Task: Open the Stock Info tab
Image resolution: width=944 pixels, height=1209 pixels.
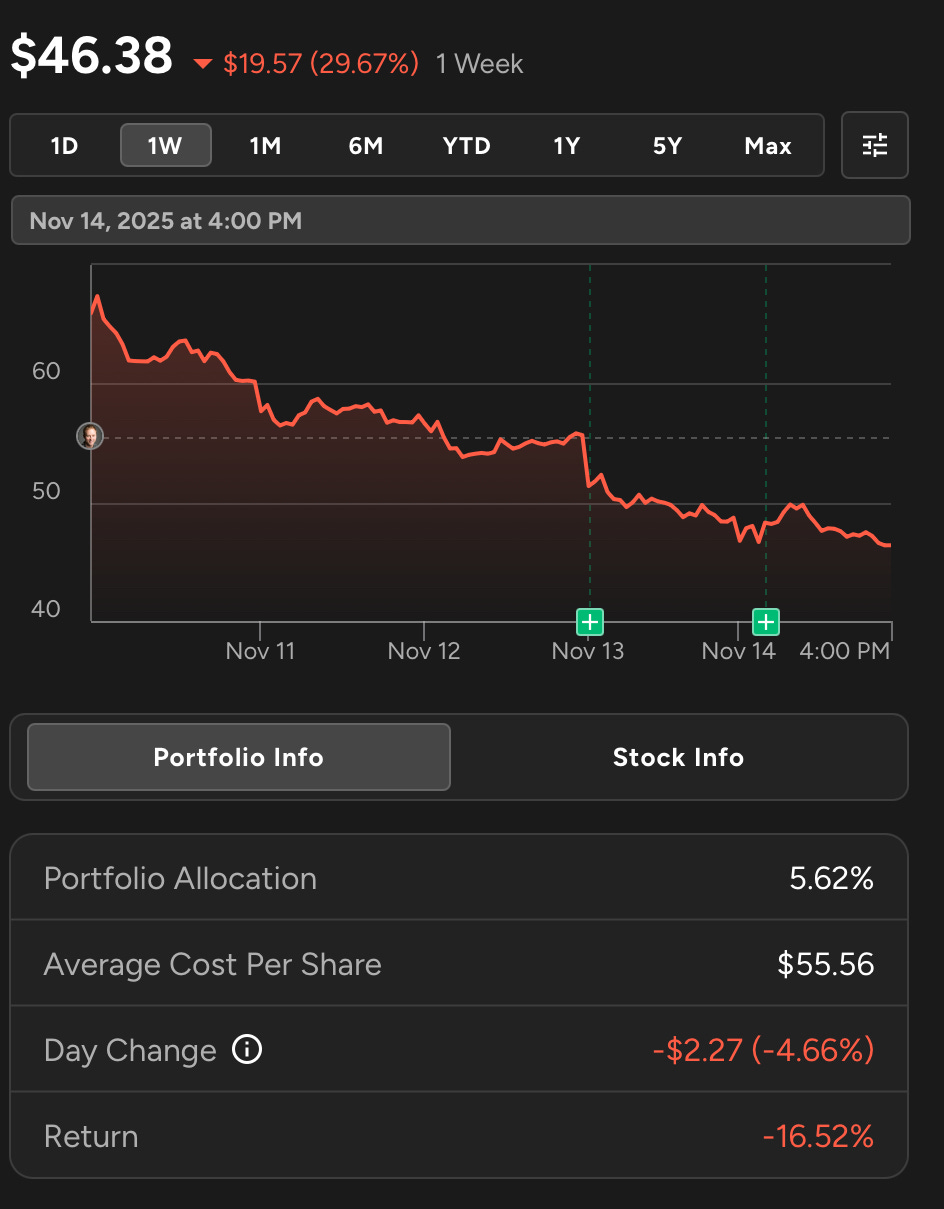Action: click(678, 757)
